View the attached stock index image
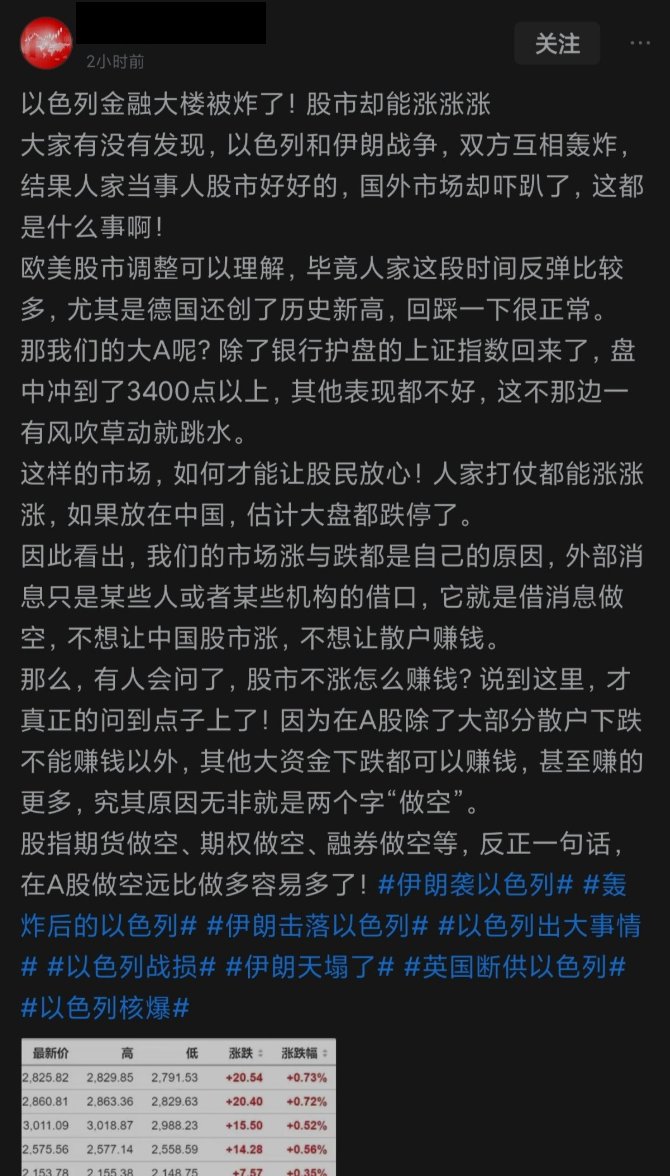Viewport: 670px width, 1176px height. (x=179, y=1107)
